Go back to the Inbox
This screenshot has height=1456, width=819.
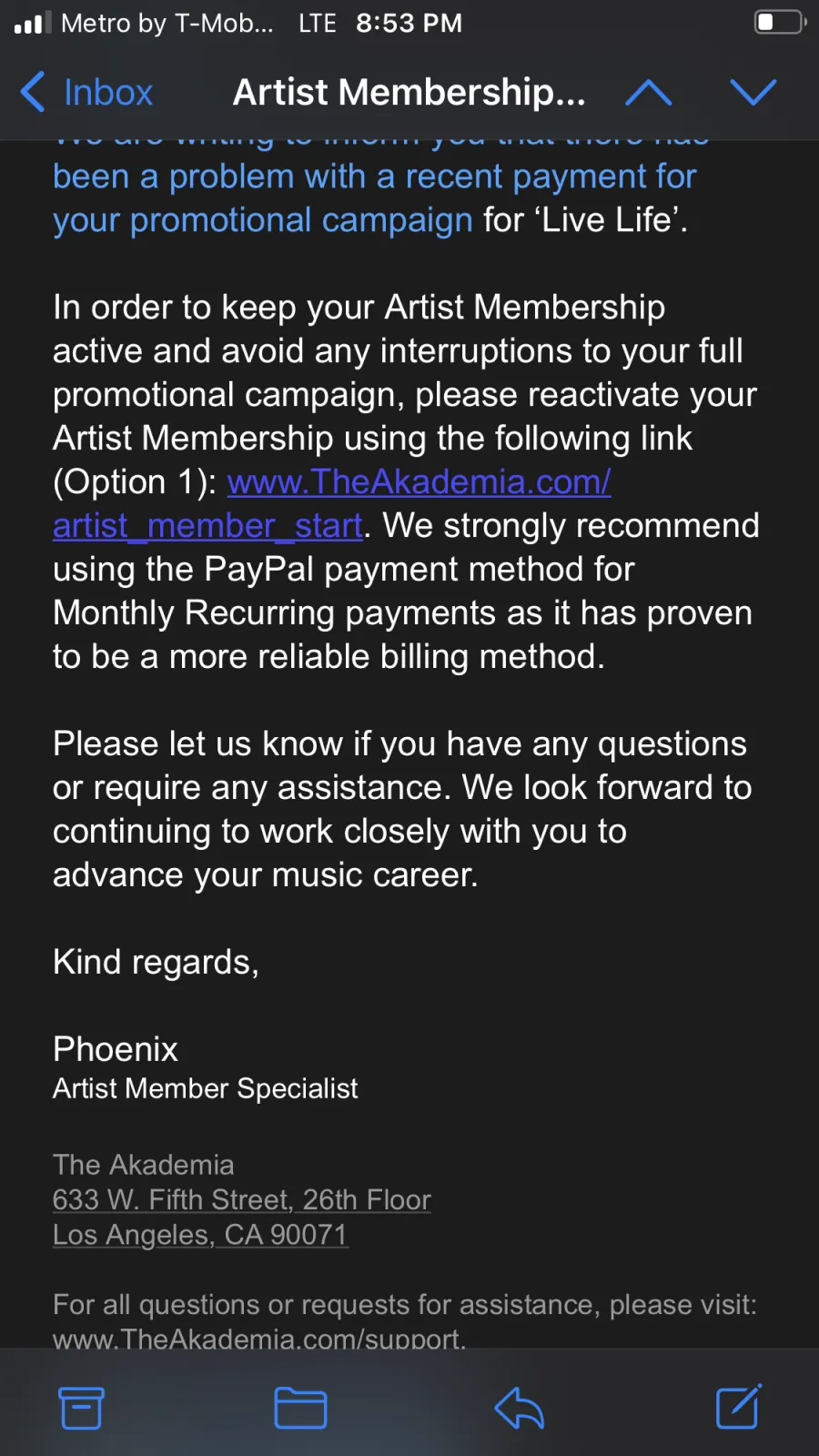(x=86, y=92)
